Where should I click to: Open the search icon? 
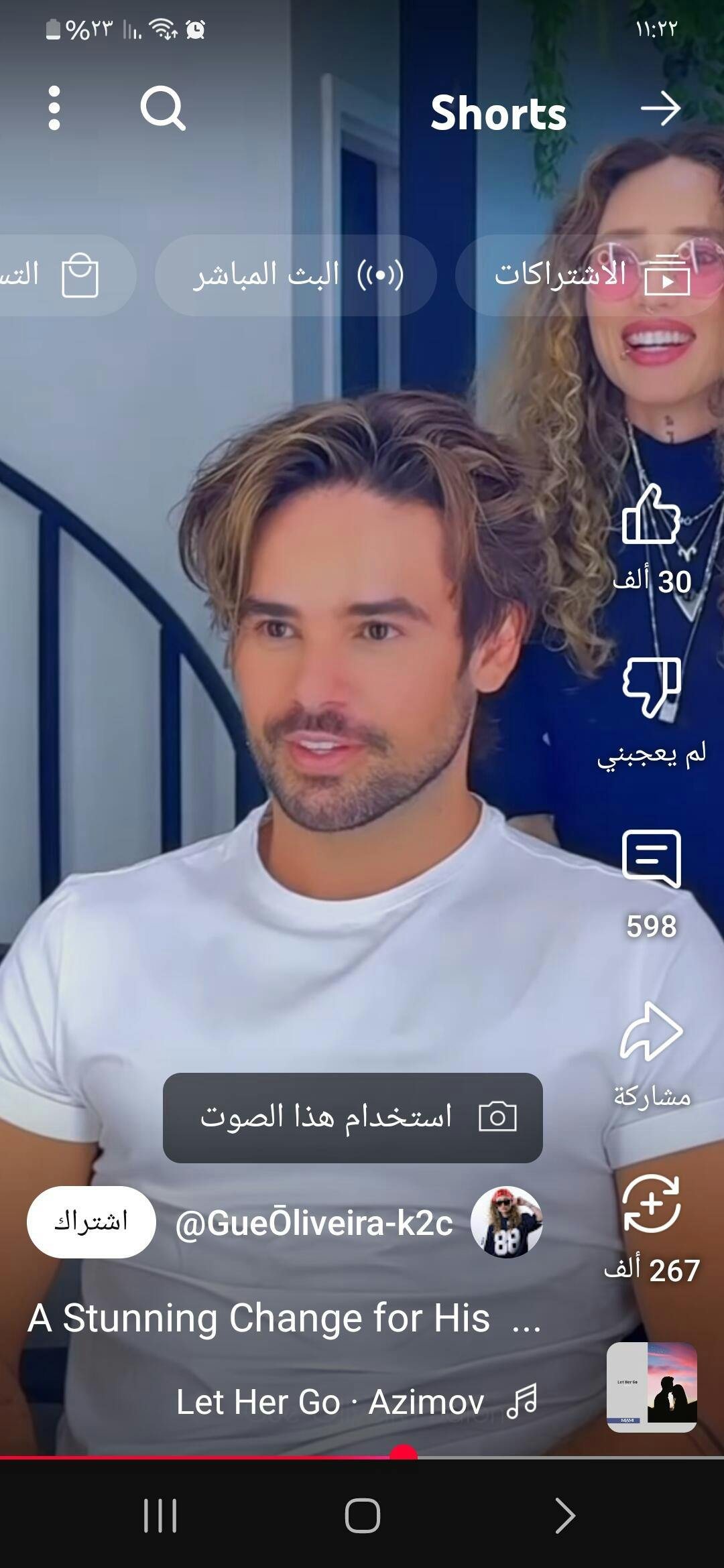pyautogui.click(x=162, y=108)
